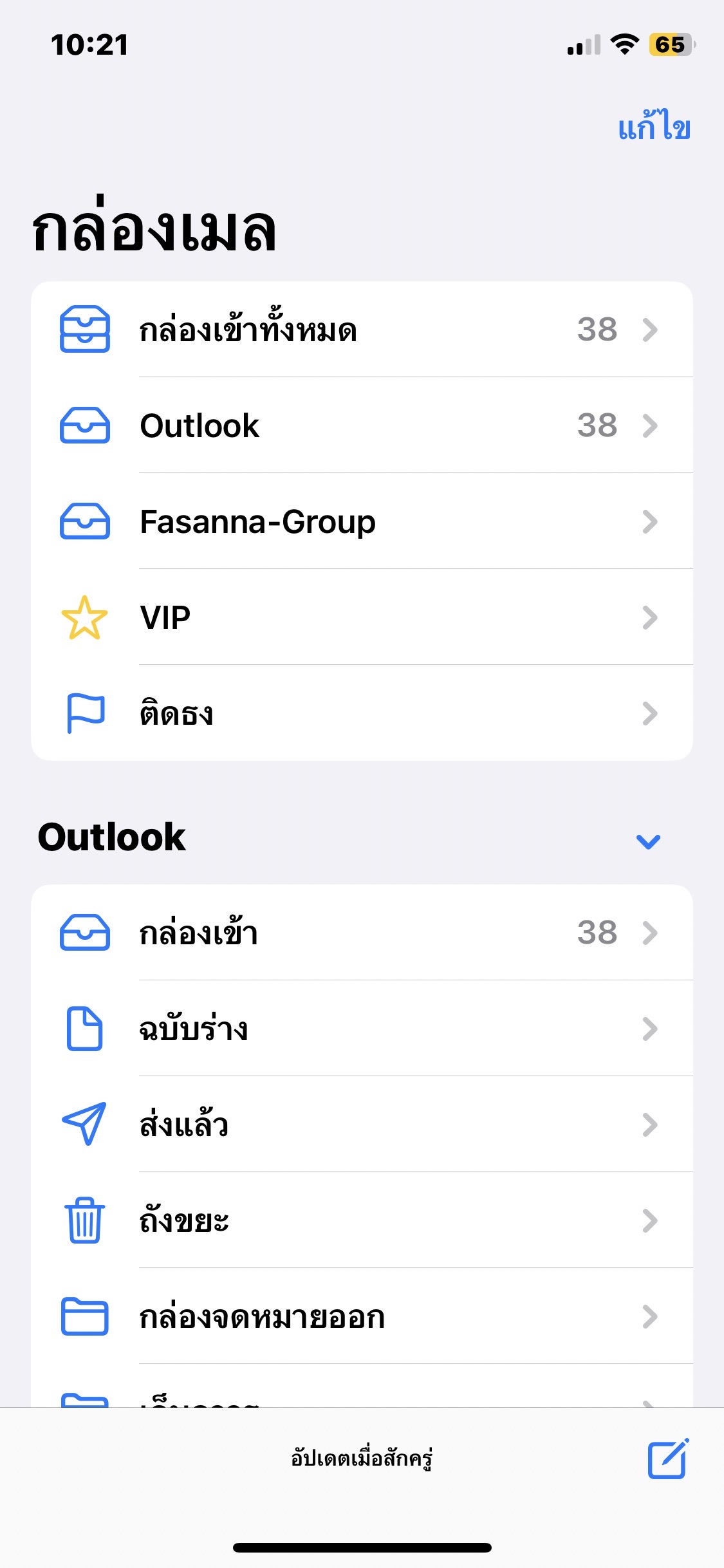Open the VIP mailbox
Image resolution: width=724 pixels, height=1568 pixels.
coord(362,617)
